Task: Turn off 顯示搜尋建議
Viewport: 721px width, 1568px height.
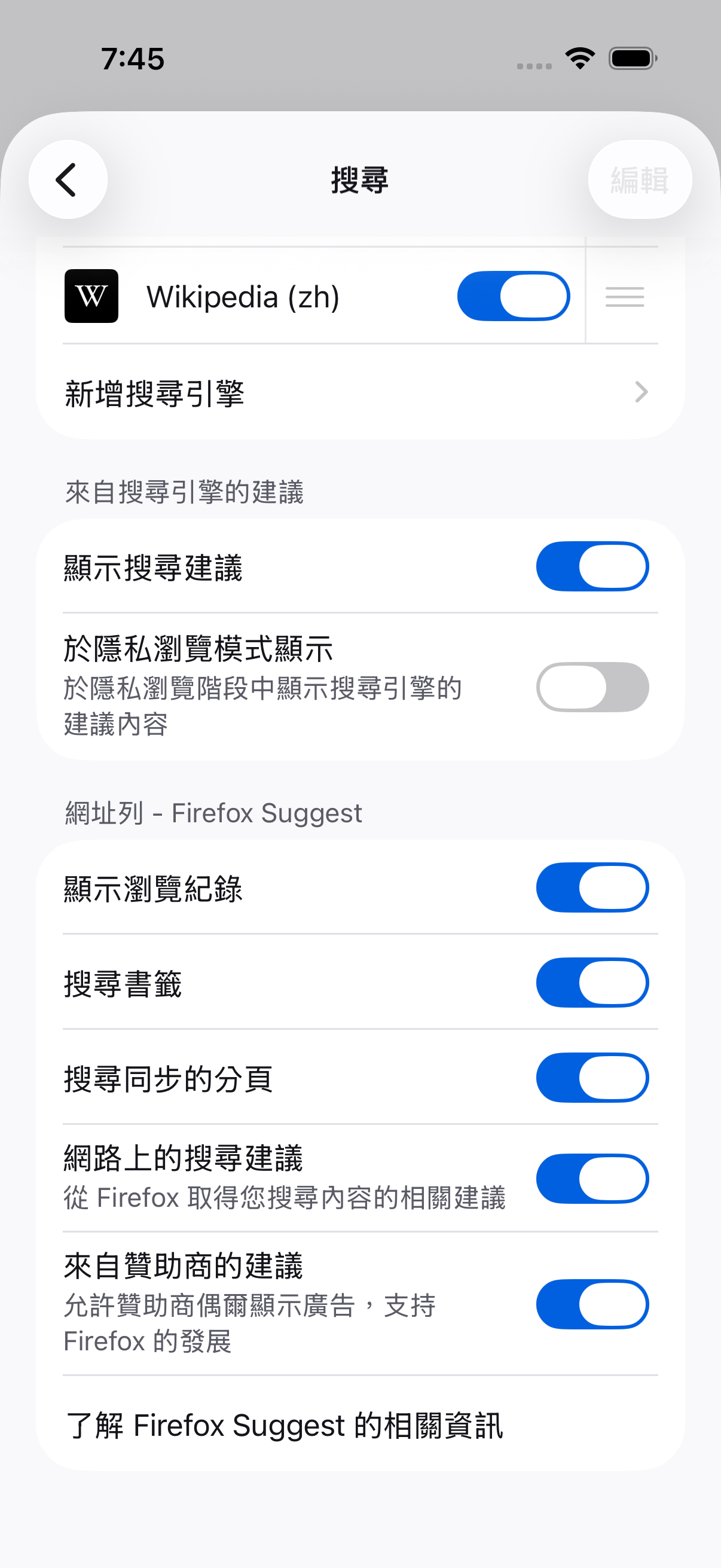Action: (x=591, y=566)
